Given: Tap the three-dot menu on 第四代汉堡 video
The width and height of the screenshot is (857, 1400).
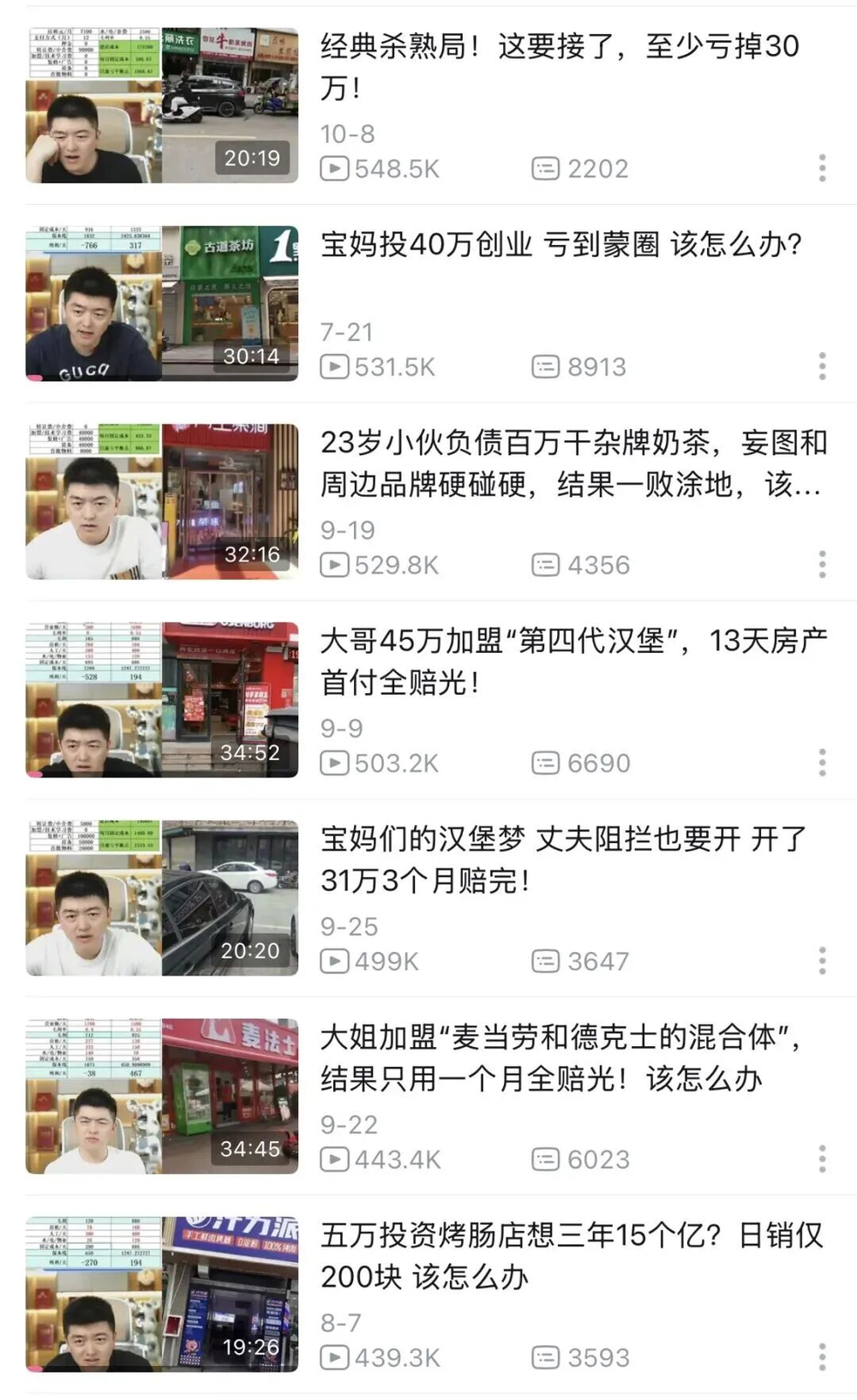Looking at the screenshot, I should 822,762.
